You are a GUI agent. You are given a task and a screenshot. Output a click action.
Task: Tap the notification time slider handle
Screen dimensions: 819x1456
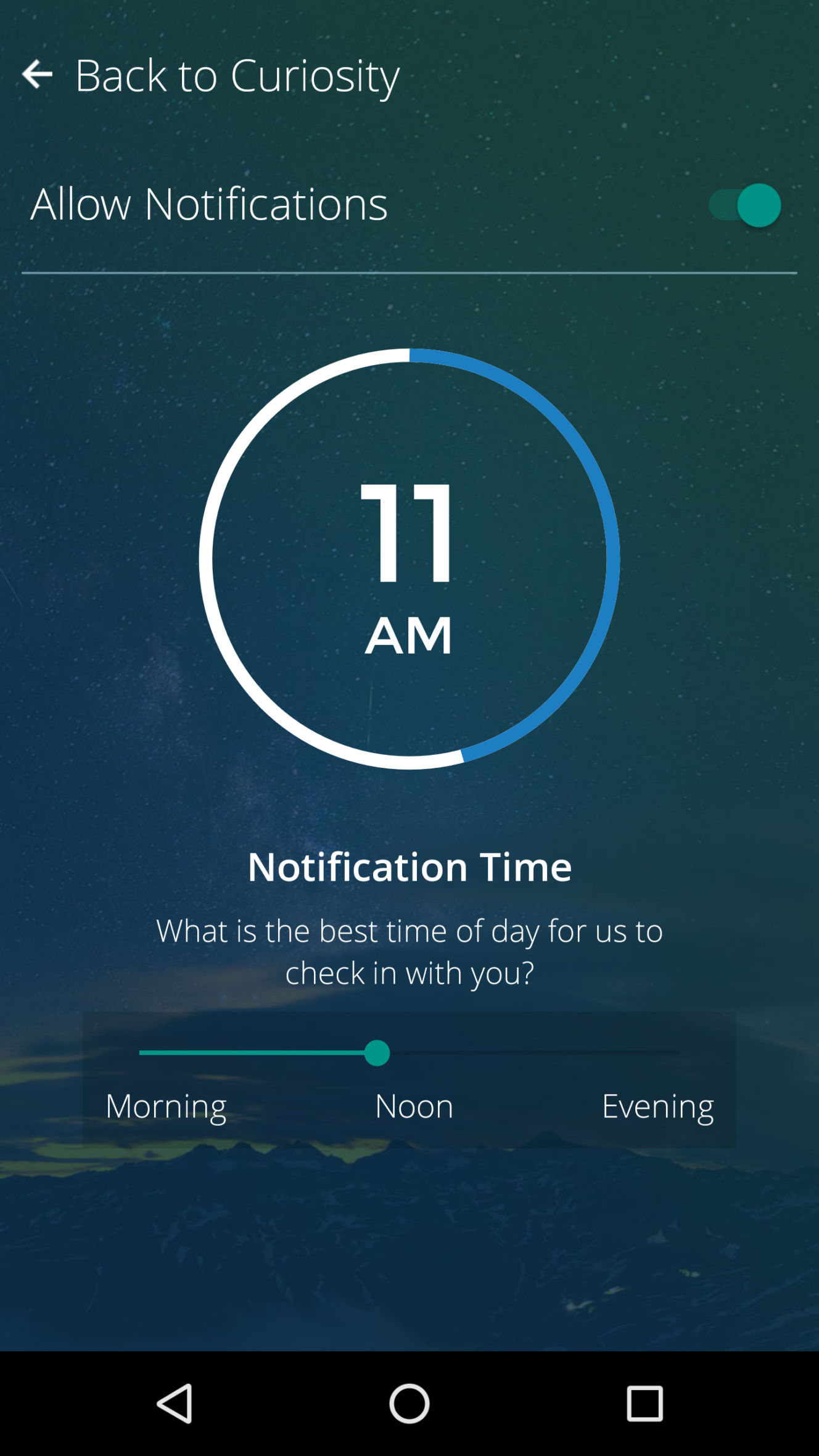[x=377, y=1053]
